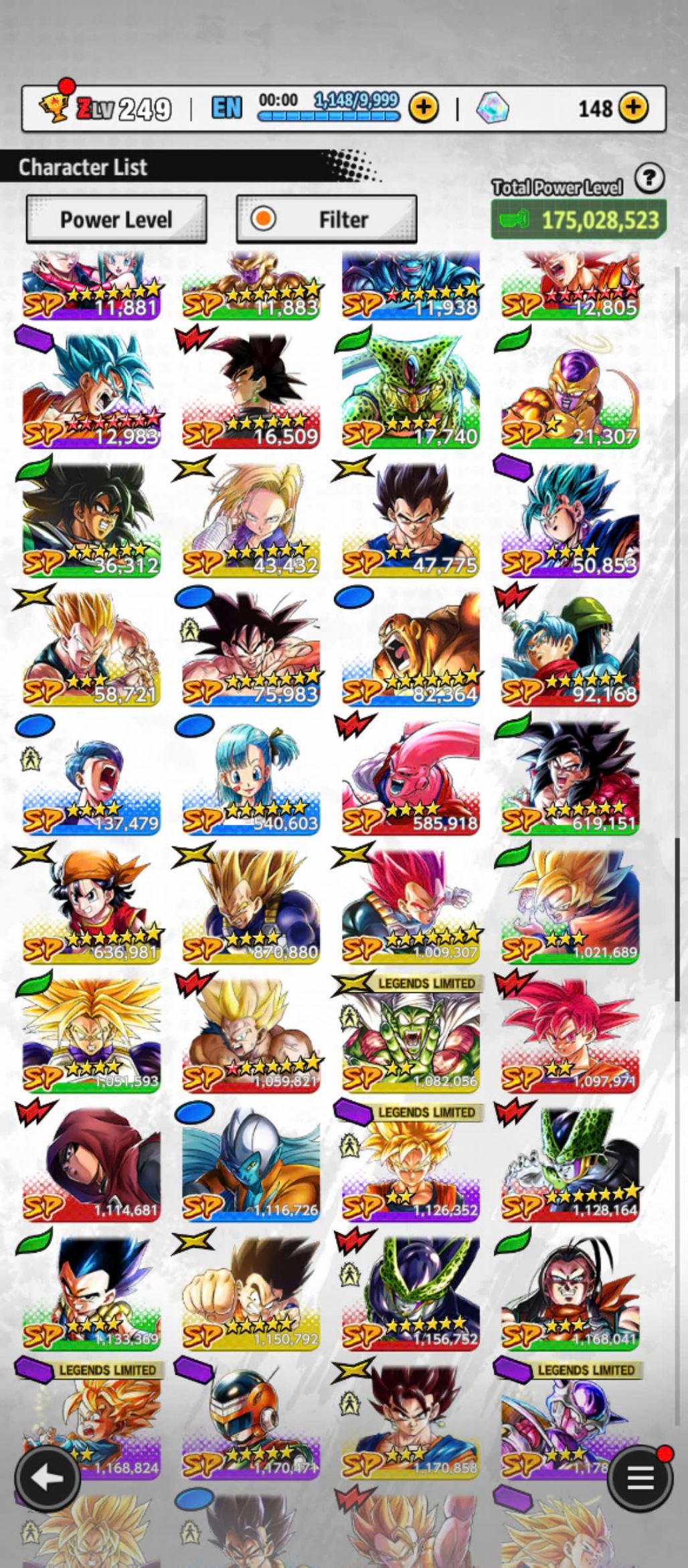688x1568 pixels.
Task: Open the character Filter button
Action: [x=327, y=219]
